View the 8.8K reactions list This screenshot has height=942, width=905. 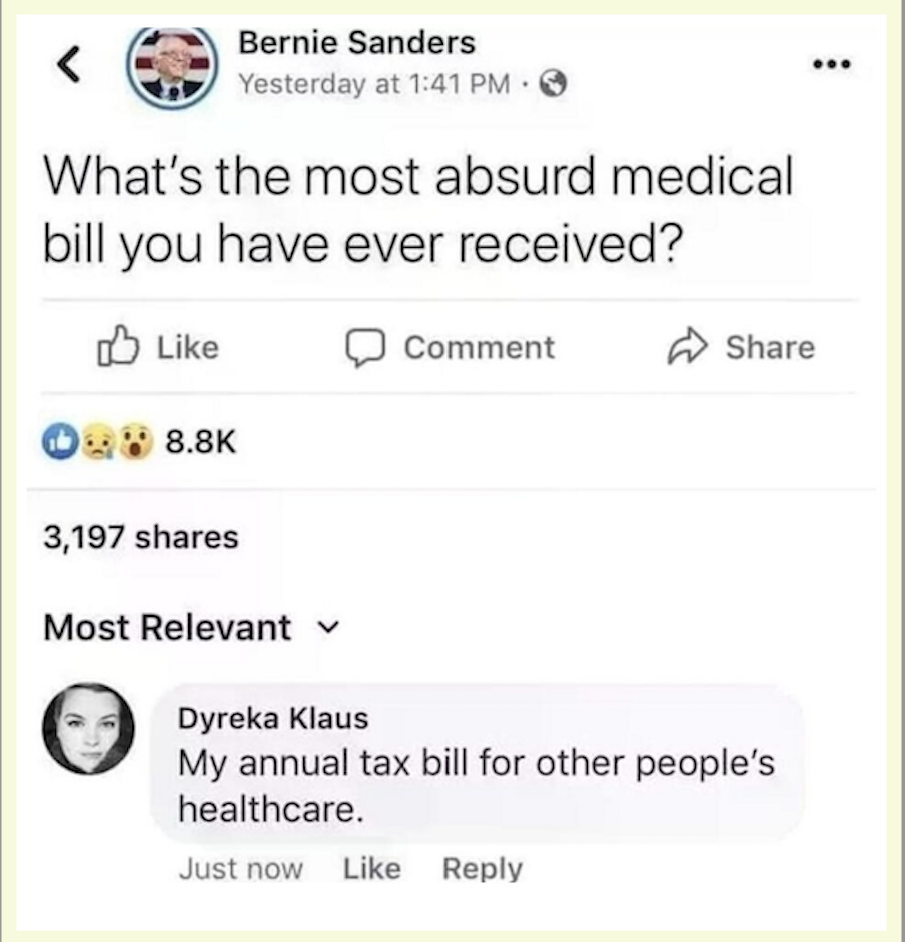tap(140, 441)
